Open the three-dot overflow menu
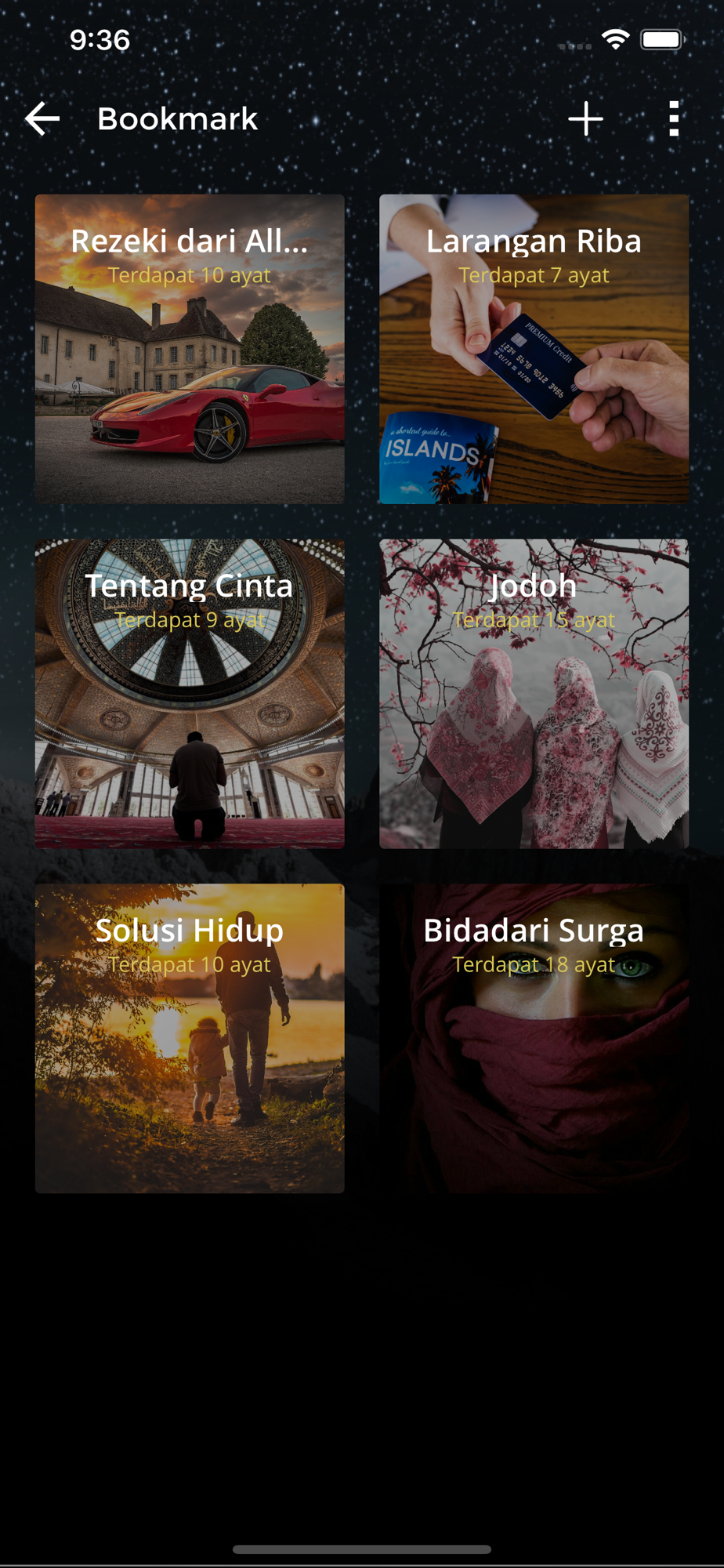 pos(674,119)
